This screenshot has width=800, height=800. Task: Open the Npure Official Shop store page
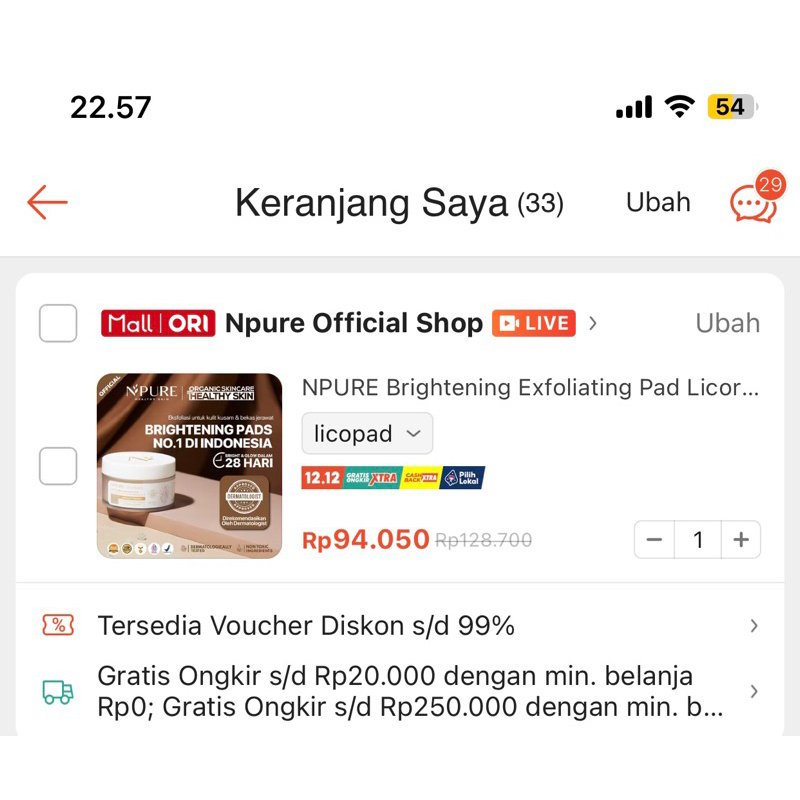click(353, 323)
